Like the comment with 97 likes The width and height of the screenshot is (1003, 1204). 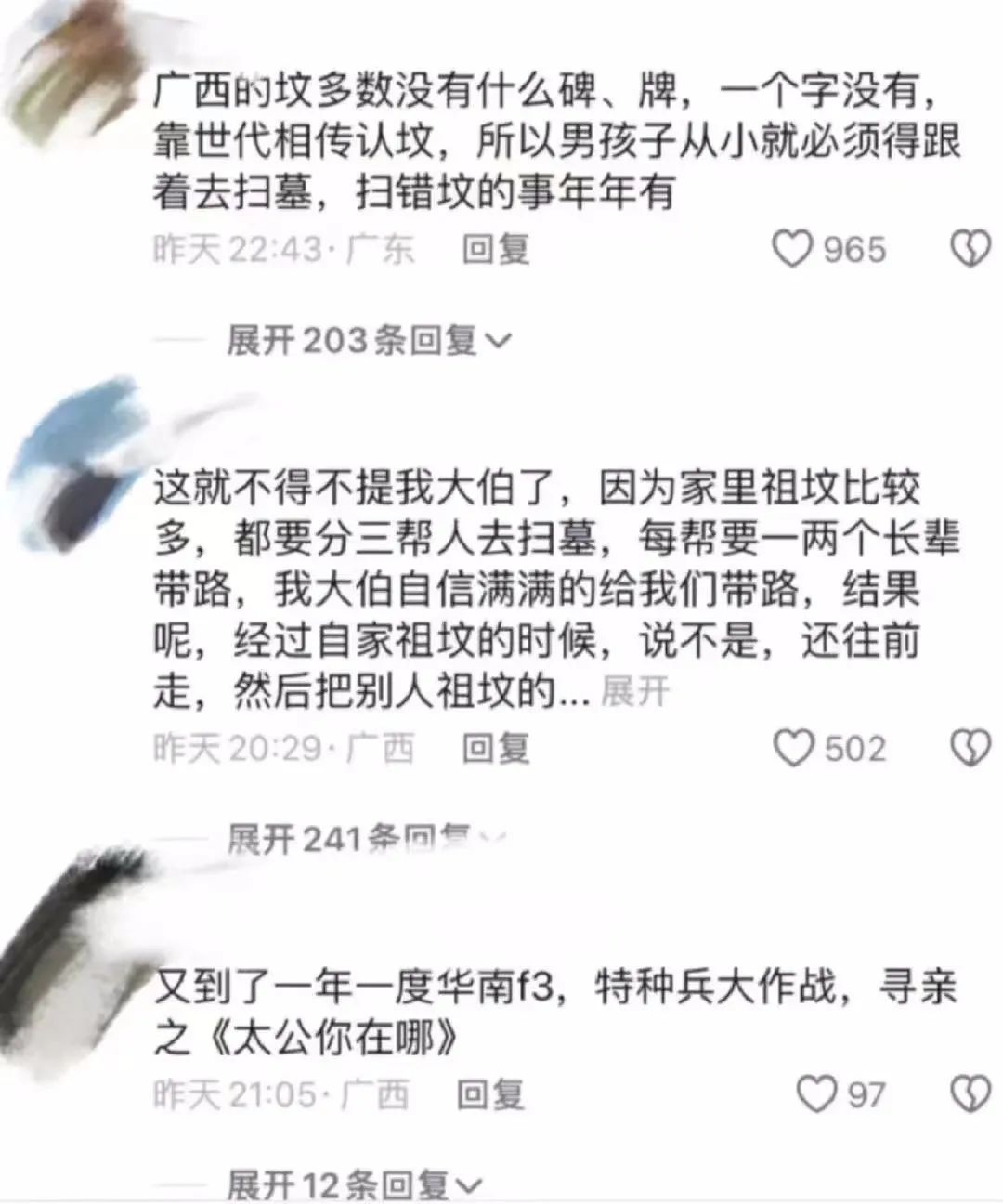click(817, 1094)
